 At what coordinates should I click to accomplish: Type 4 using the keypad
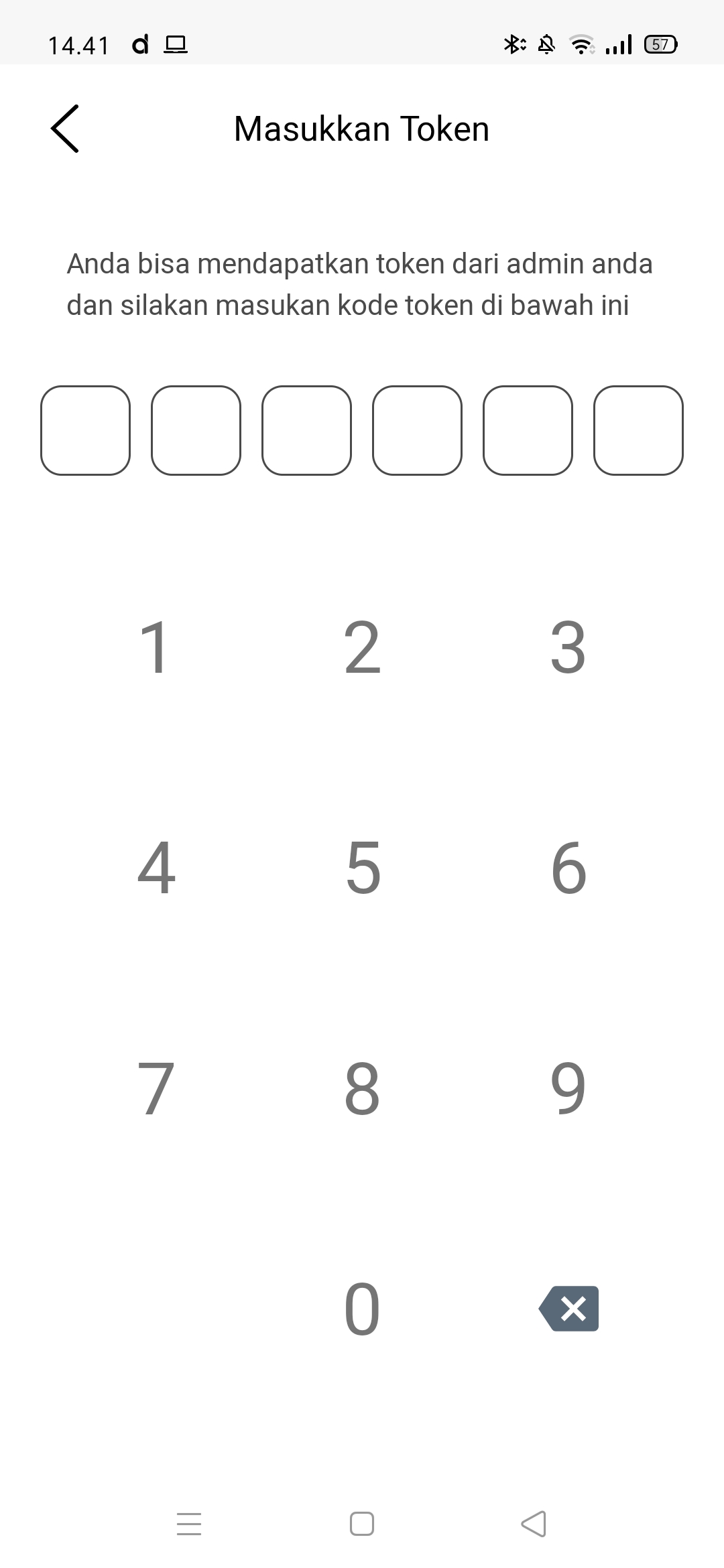(156, 868)
